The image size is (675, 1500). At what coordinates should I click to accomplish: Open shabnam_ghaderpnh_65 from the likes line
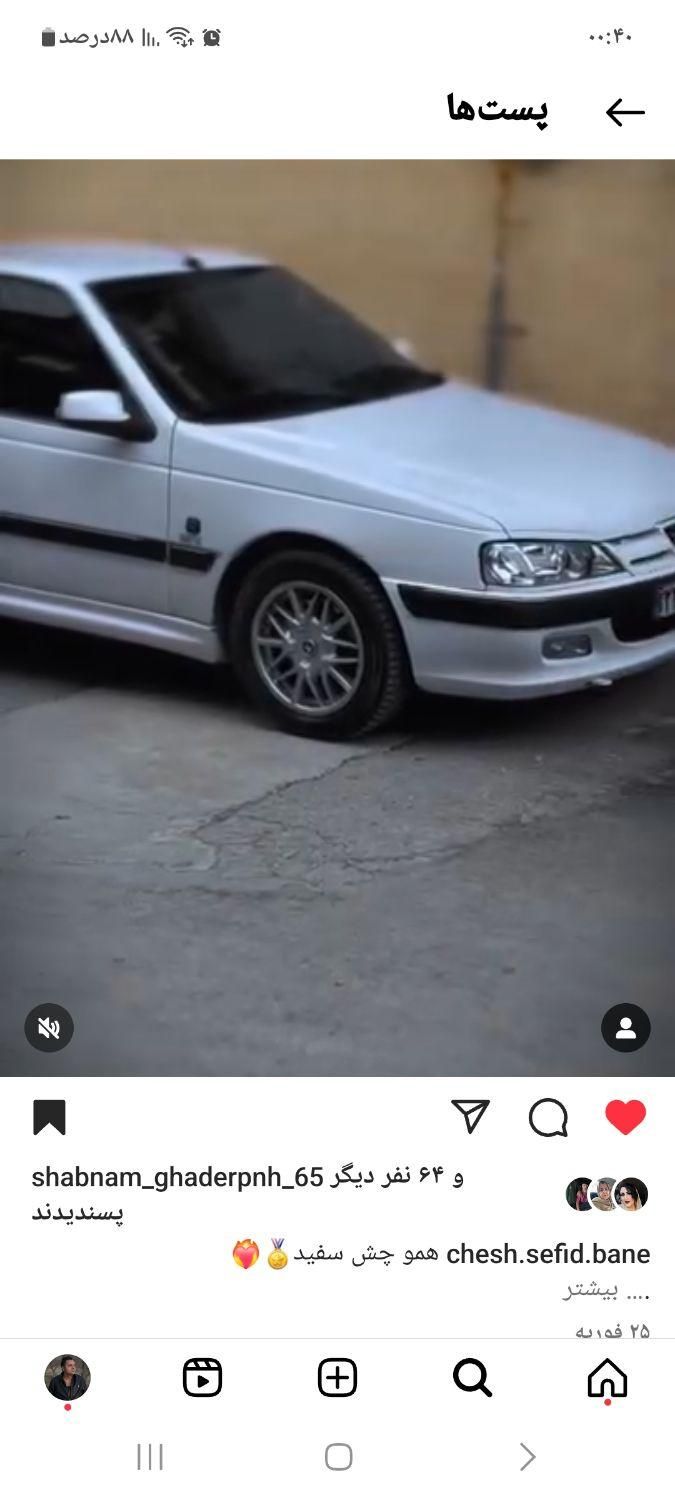point(178,1177)
